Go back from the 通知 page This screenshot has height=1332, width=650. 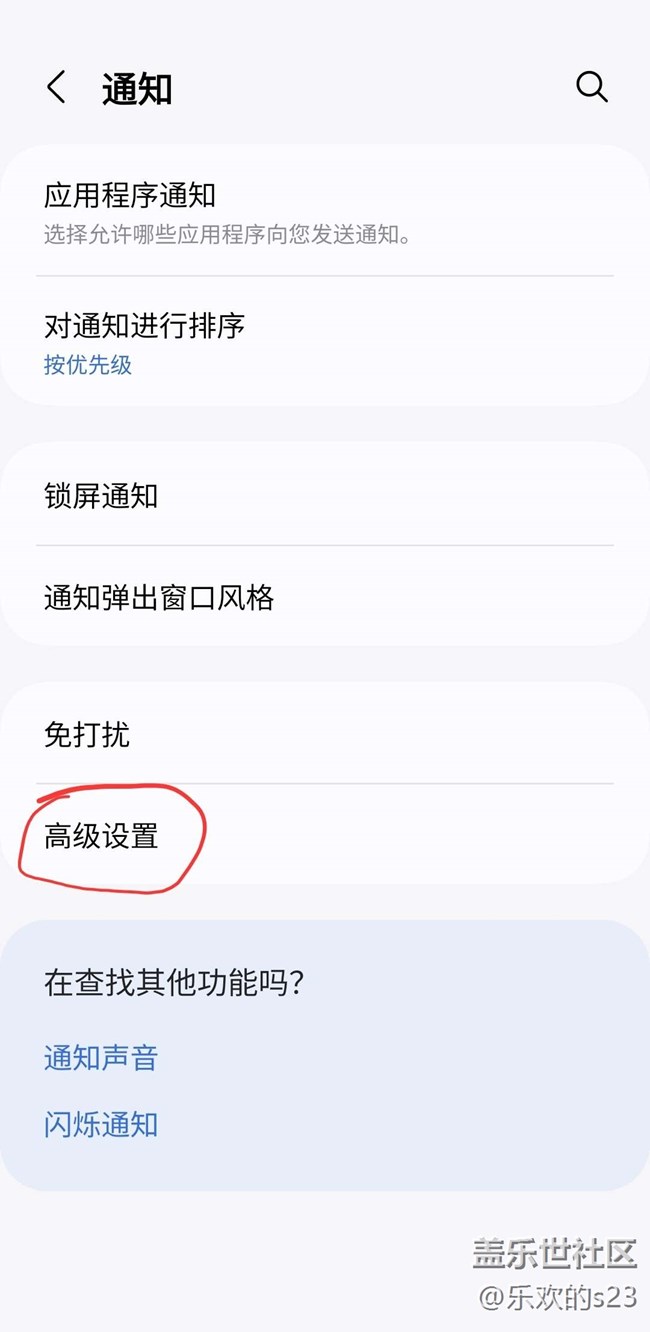[x=57, y=88]
